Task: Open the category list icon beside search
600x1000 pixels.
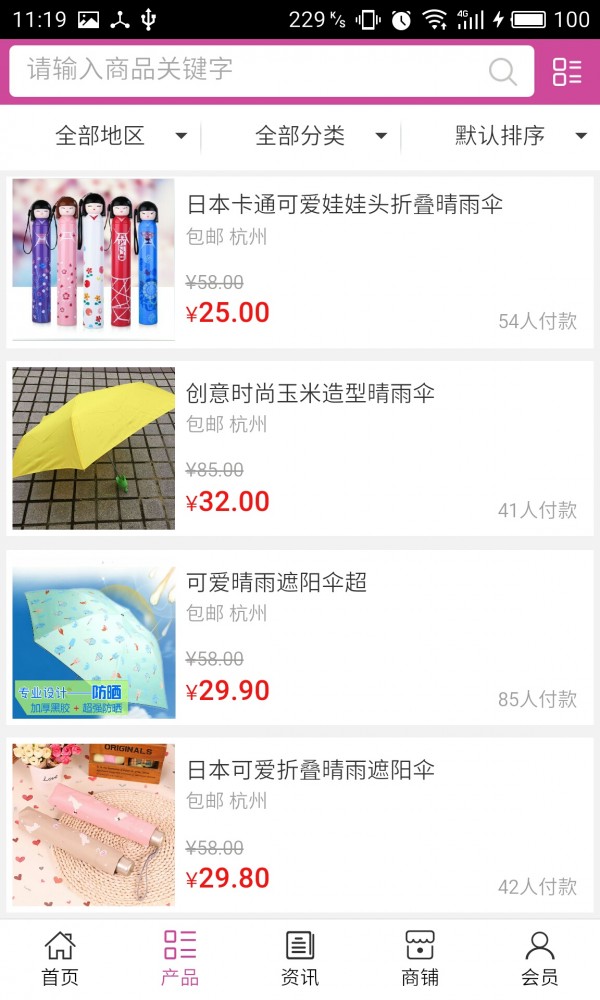Action: [567, 71]
